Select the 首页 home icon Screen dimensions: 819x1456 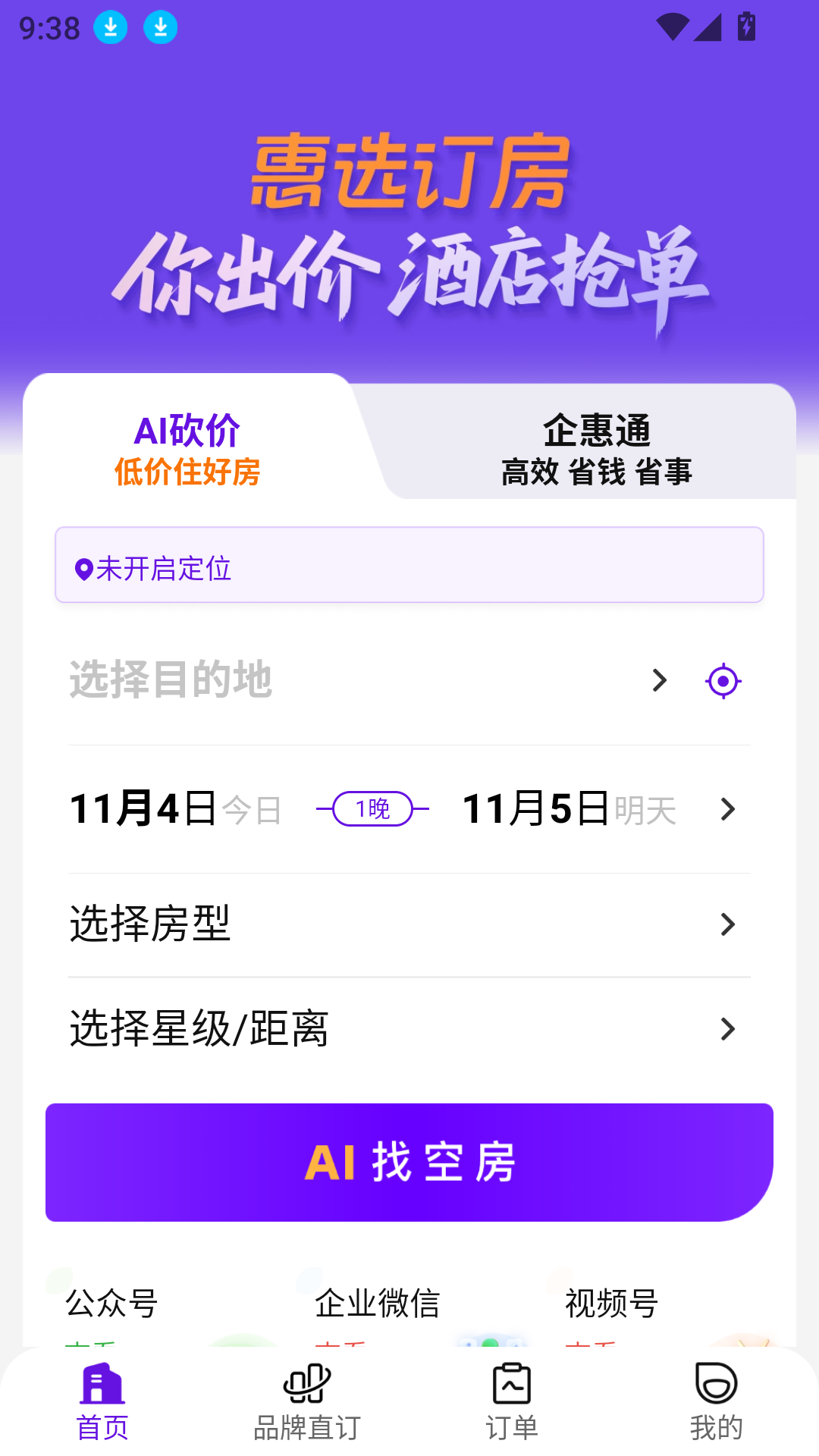pos(102,1385)
